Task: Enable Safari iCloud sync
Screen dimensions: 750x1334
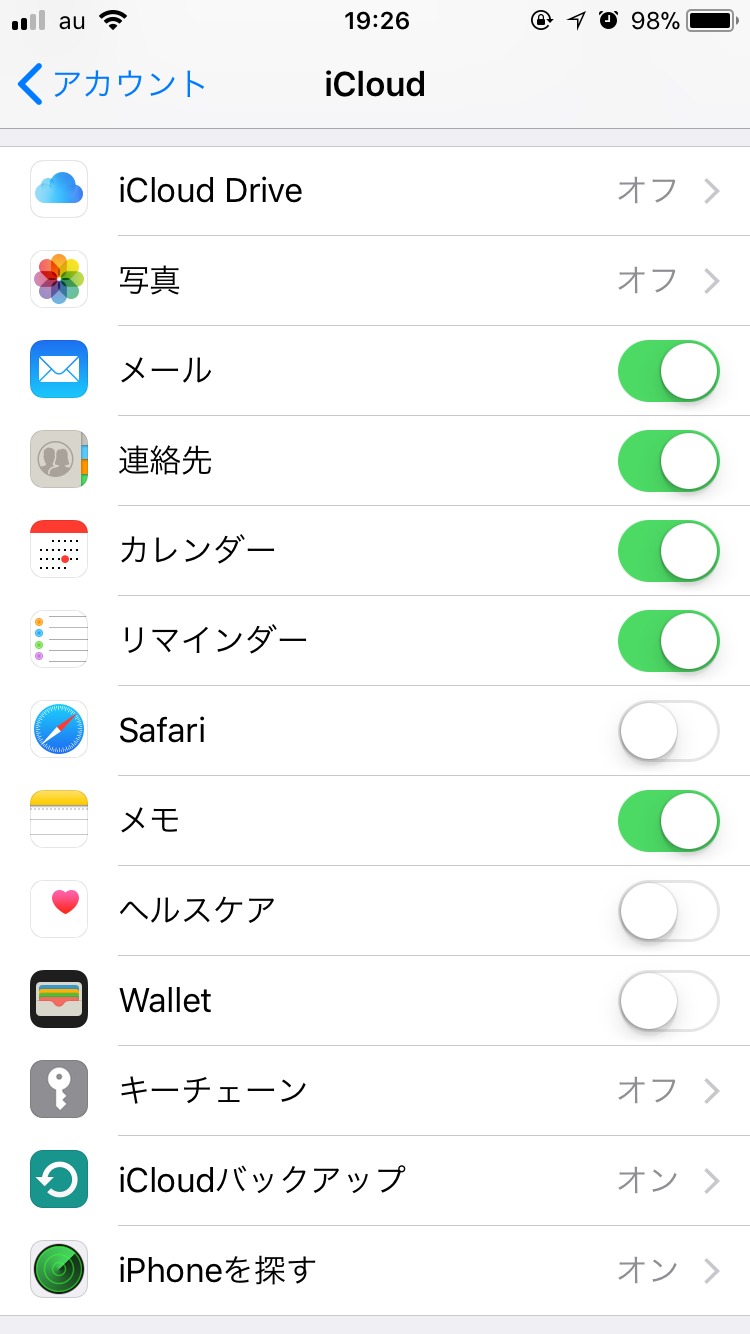Action: pos(668,731)
